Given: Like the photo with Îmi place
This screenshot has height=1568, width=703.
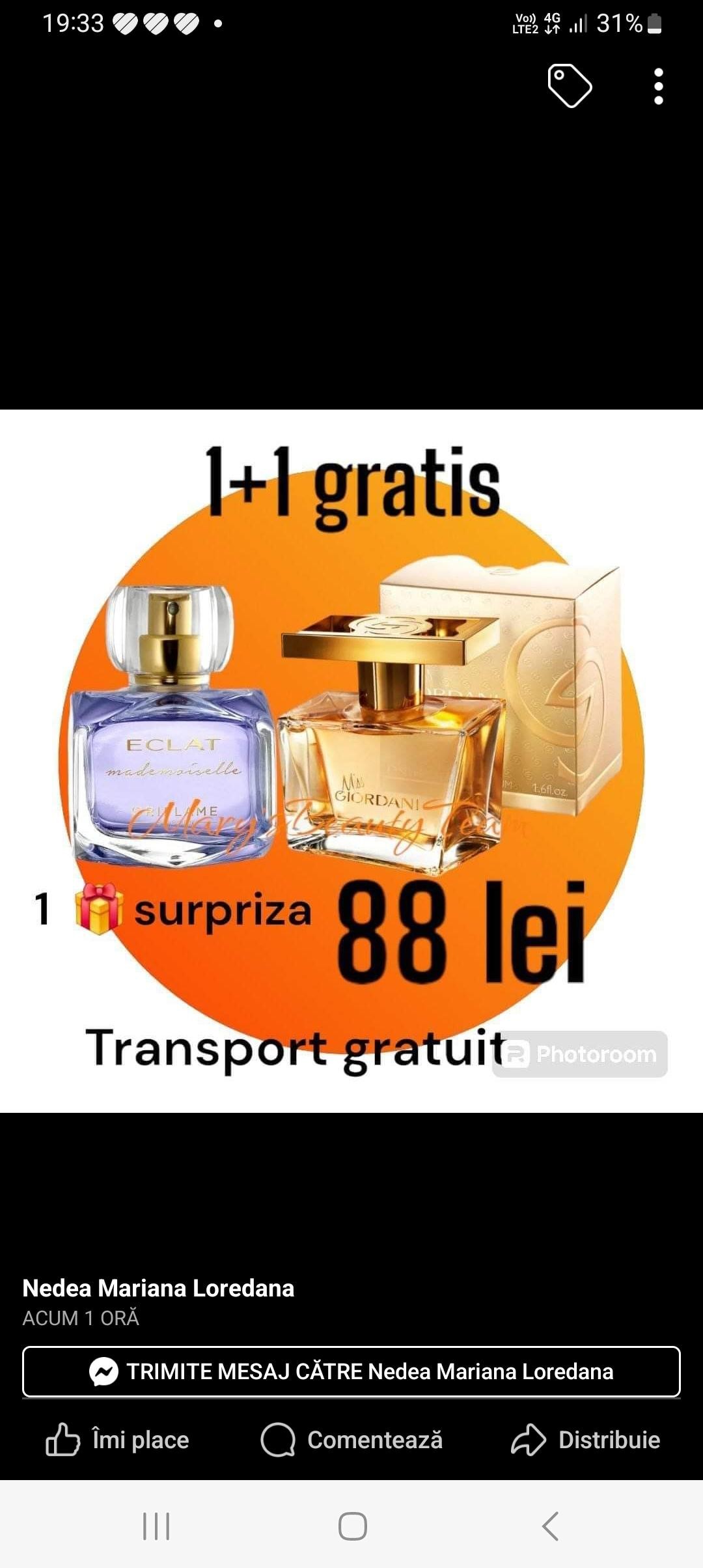Looking at the screenshot, I should click(x=118, y=1440).
